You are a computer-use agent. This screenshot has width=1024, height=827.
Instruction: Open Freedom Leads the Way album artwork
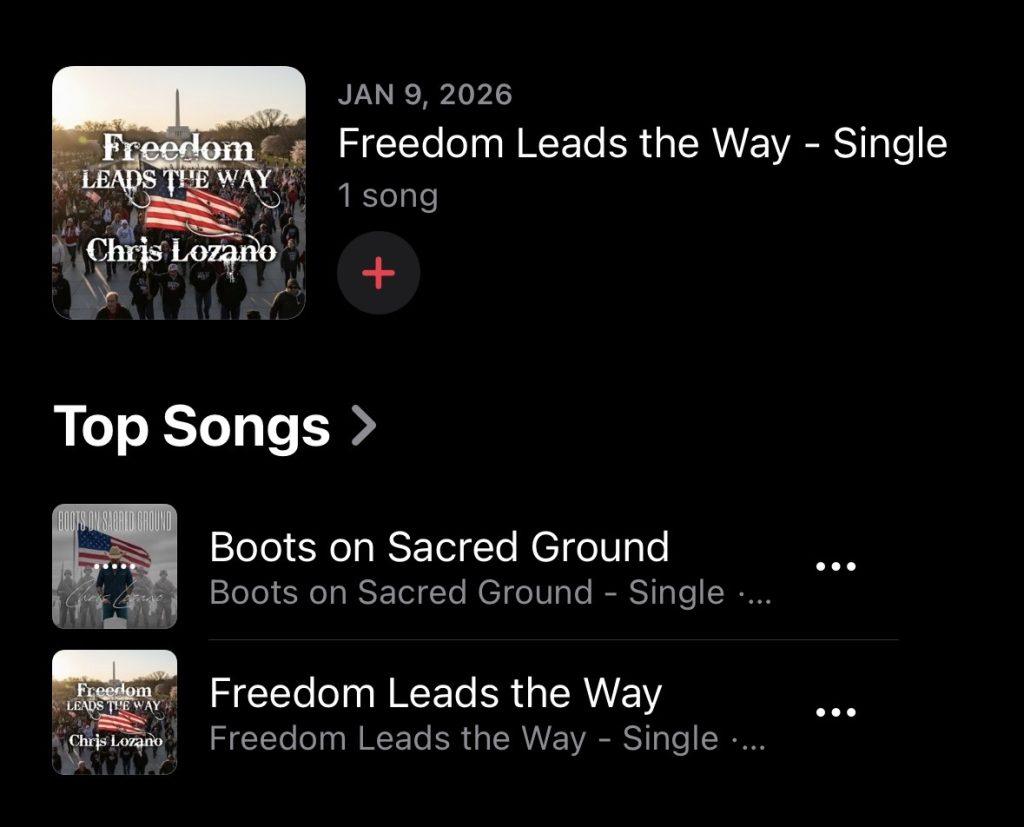(x=178, y=193)
